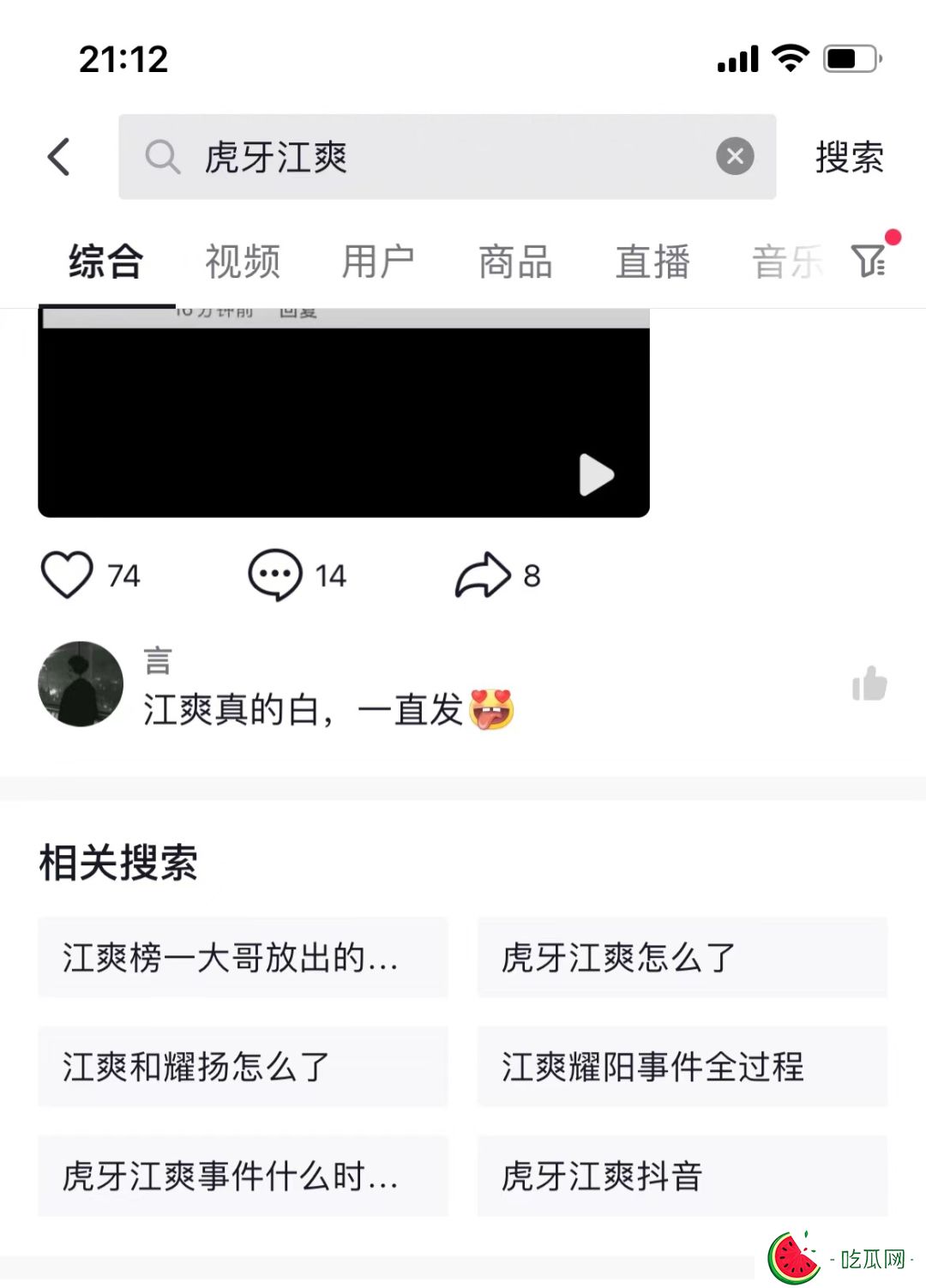926x1288 pixels.
Task: Search 虎牙江爽怎么了
Action: tap(682, 957)
